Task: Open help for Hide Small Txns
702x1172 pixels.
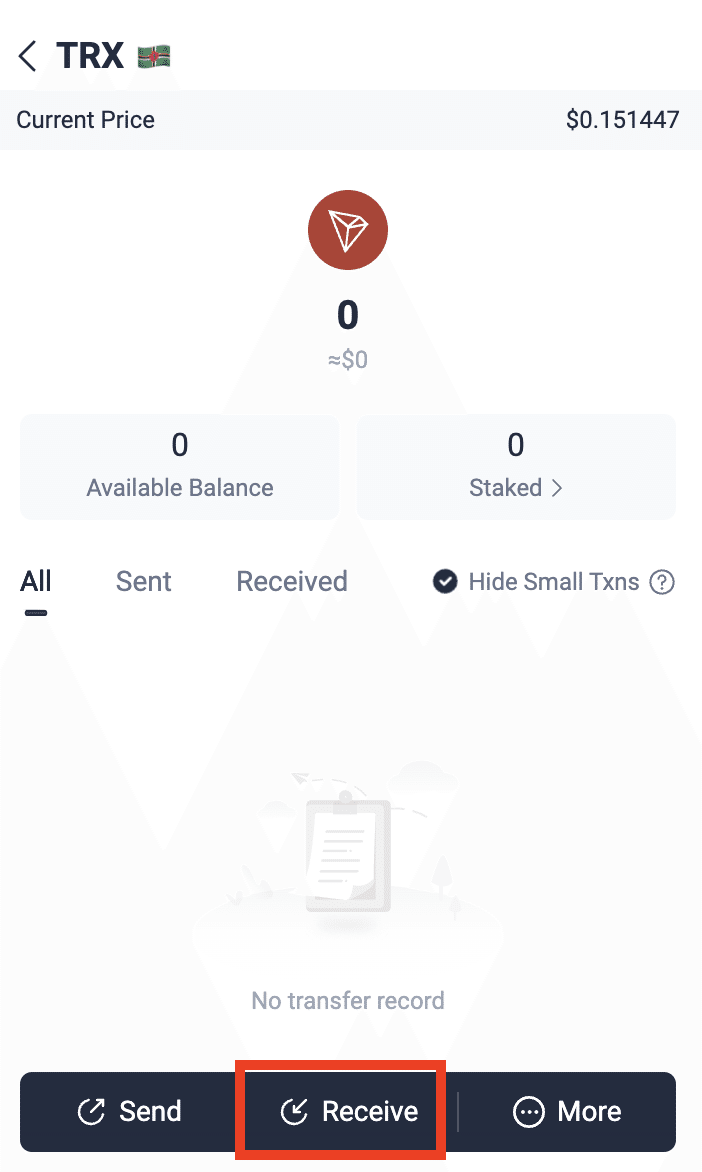Action: [662, 582]
